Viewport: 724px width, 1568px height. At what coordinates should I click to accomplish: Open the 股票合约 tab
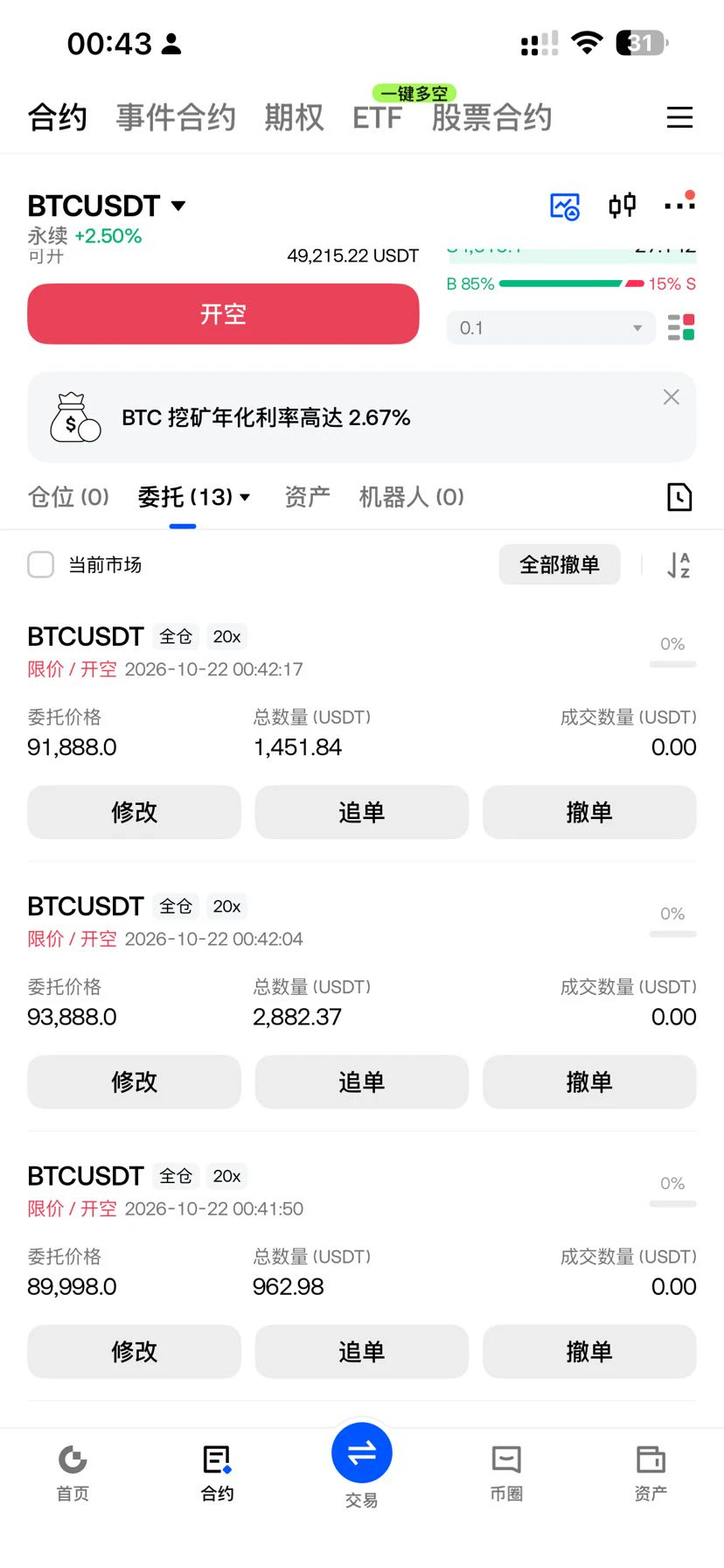(491, 117)
